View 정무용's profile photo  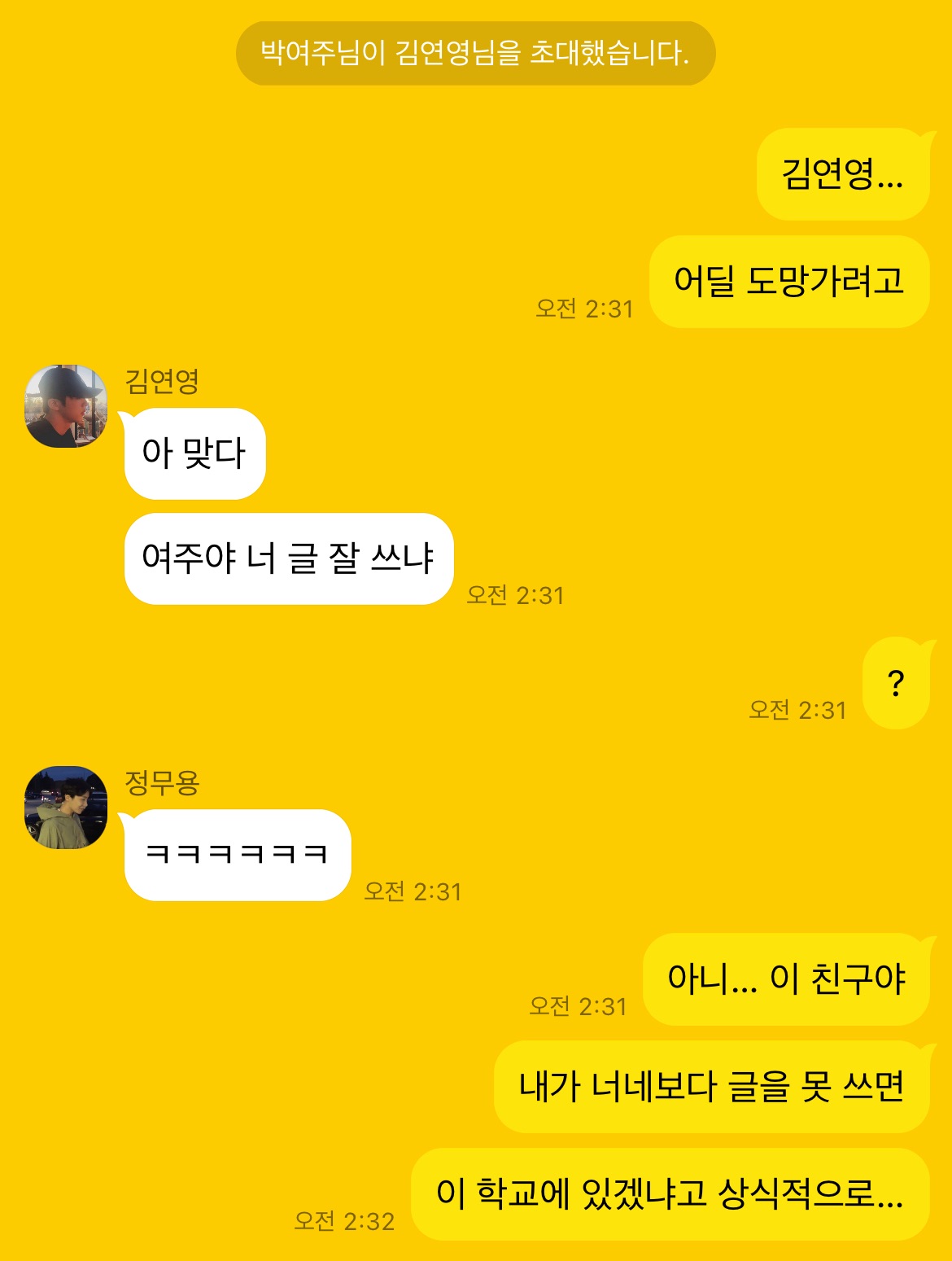click(66, 808)
